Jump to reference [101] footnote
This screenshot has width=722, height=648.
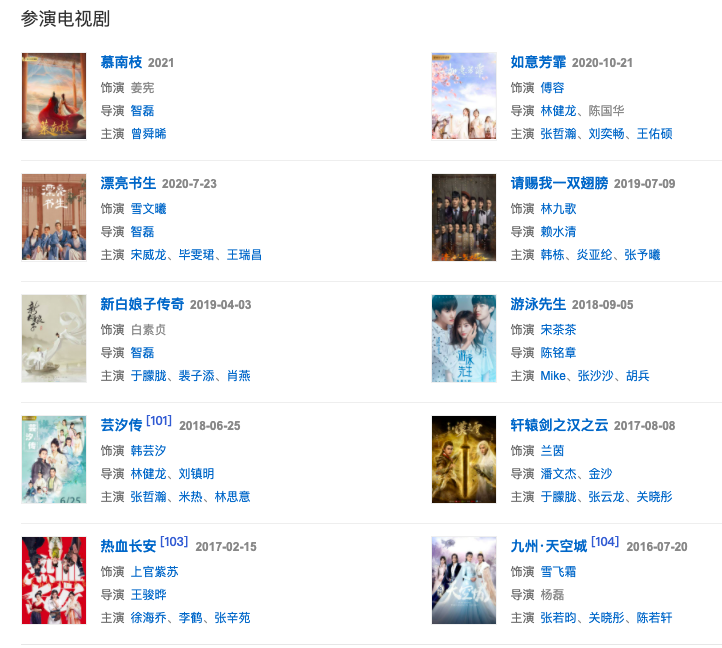(159, 420)
